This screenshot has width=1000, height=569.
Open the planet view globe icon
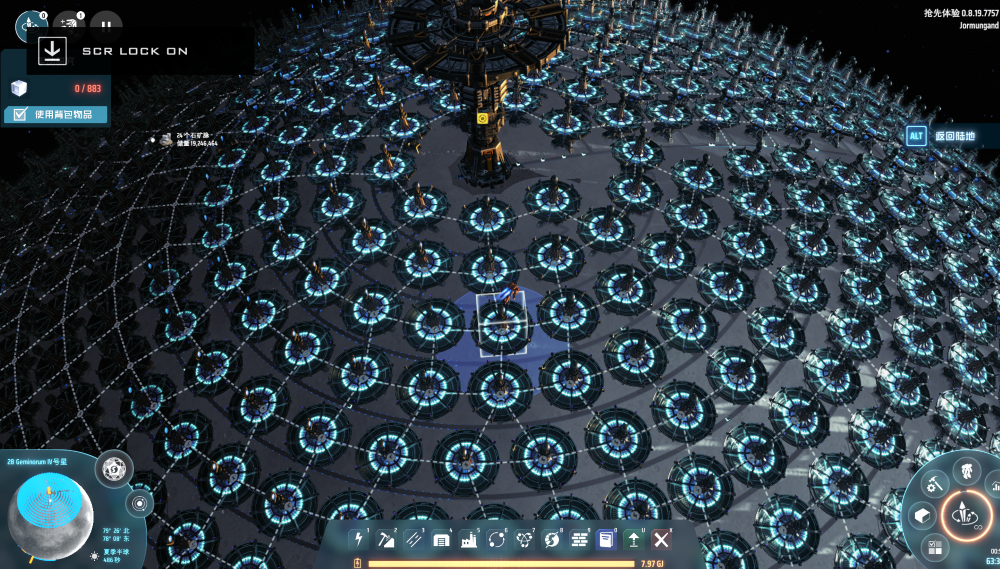coord(115,467)
